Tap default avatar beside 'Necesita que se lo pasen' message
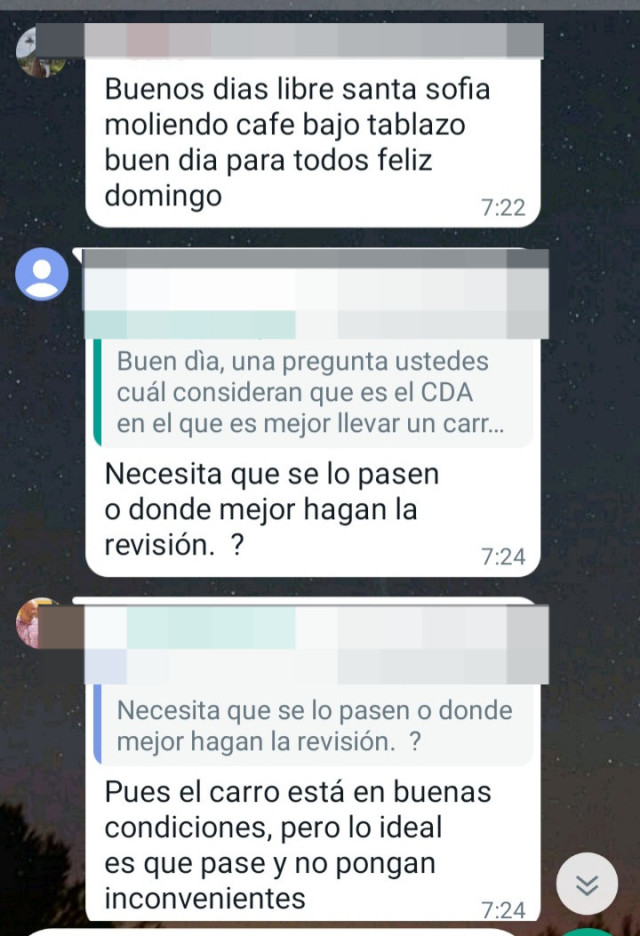The image size is (640, 936). coord(43,273)
